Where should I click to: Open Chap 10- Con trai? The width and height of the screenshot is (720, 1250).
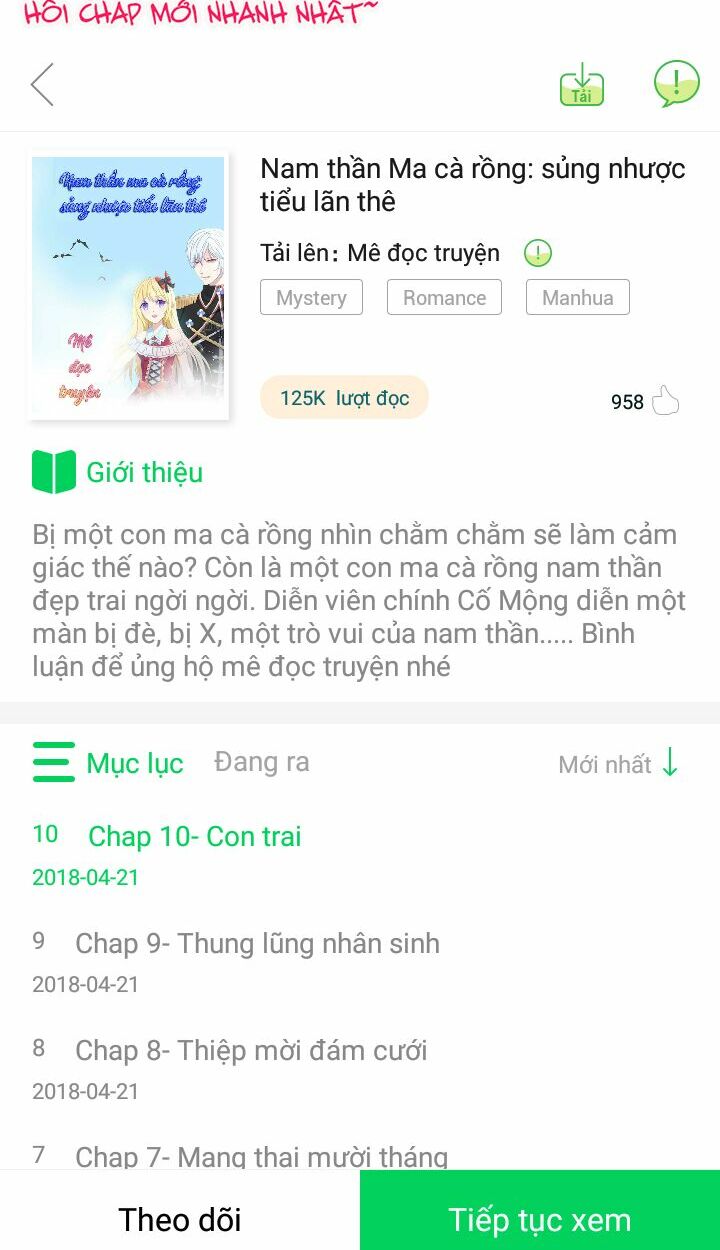194,837
